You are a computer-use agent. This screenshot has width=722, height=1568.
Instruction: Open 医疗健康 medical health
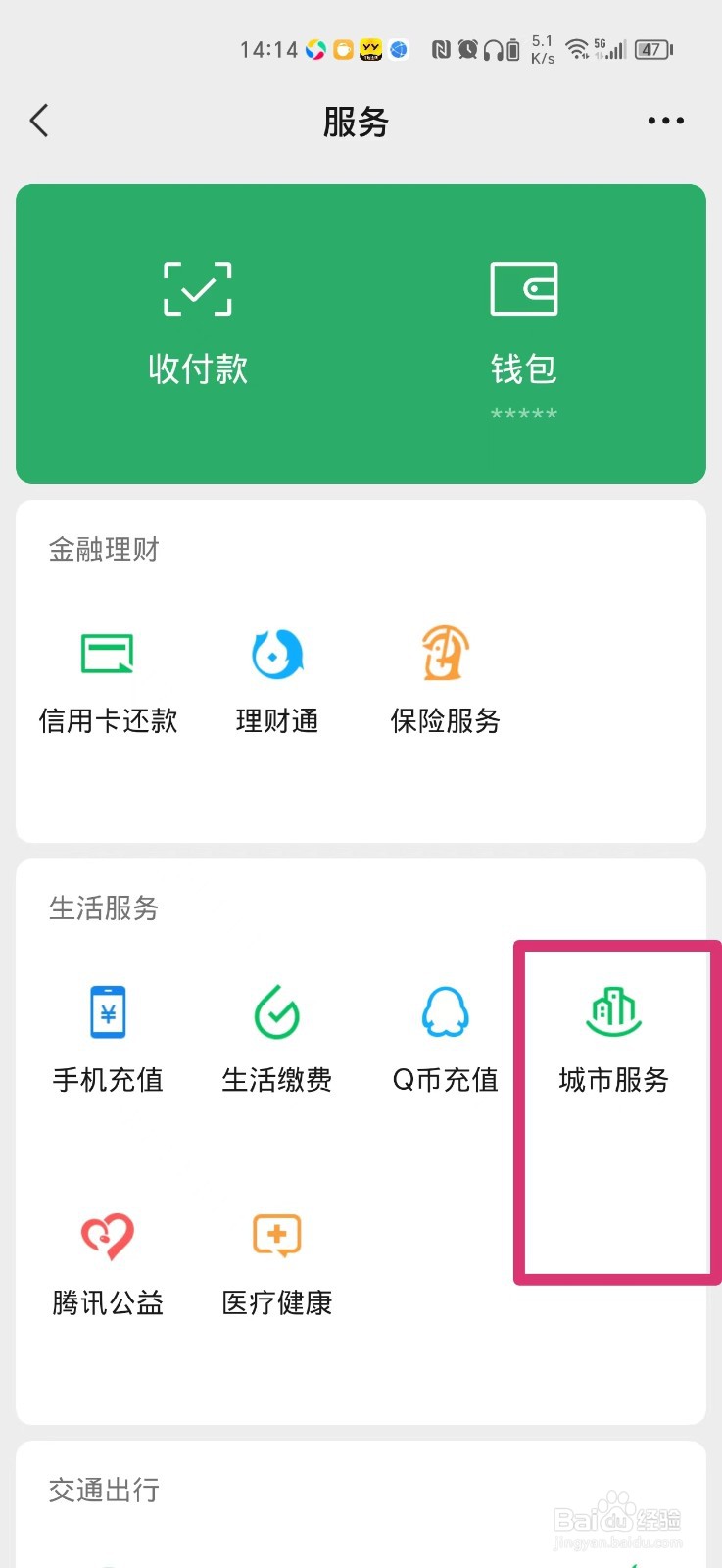[277, 1264]
